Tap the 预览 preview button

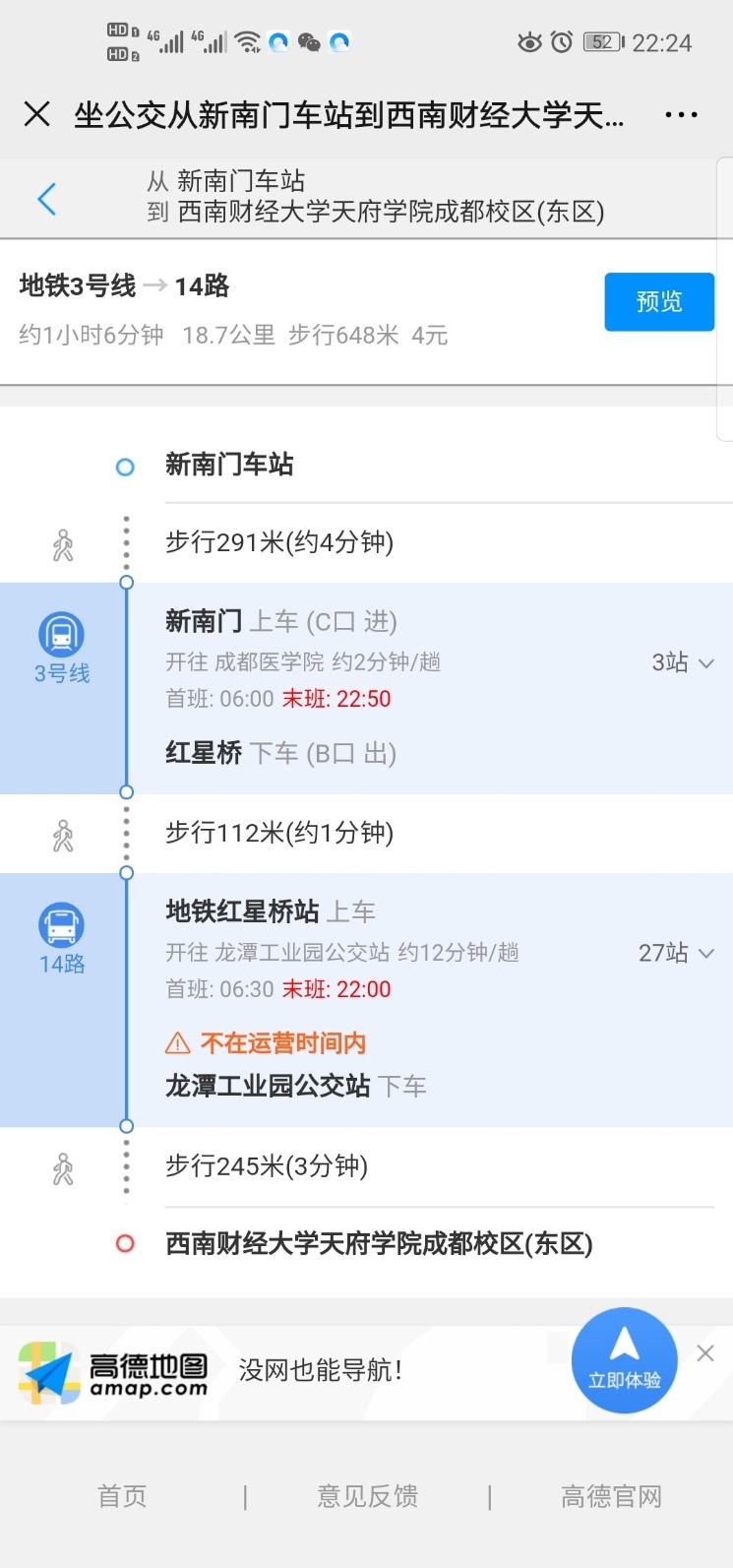pyautogui.click(x=659, y=301)
